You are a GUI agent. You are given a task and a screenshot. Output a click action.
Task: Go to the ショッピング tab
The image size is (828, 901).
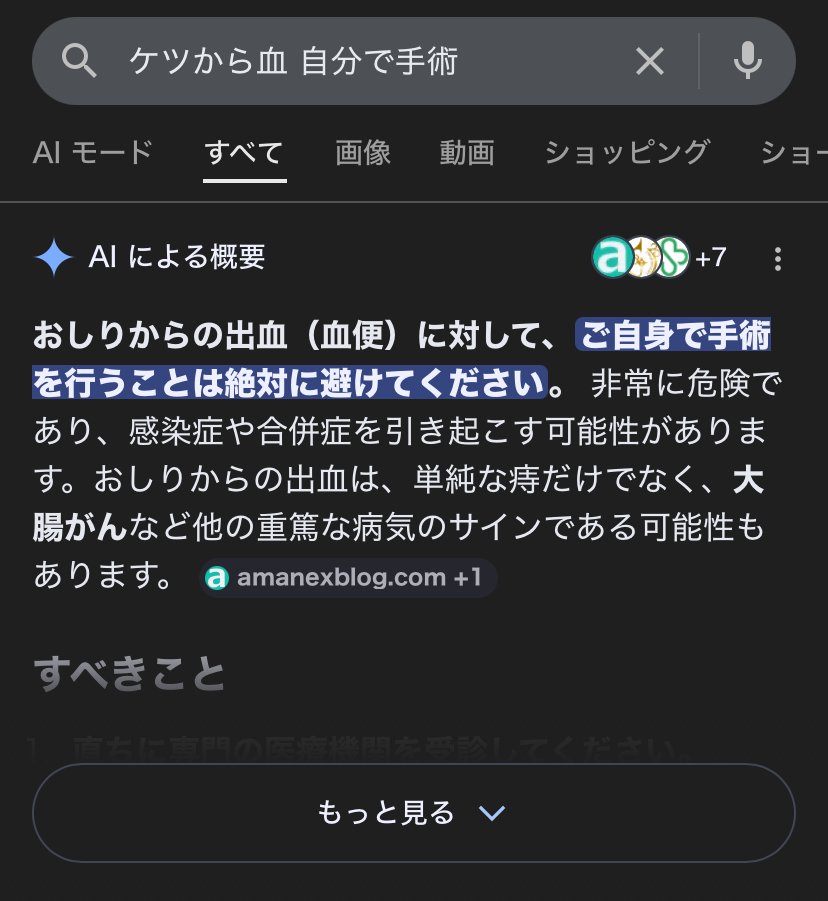click(x=626, y=153)
